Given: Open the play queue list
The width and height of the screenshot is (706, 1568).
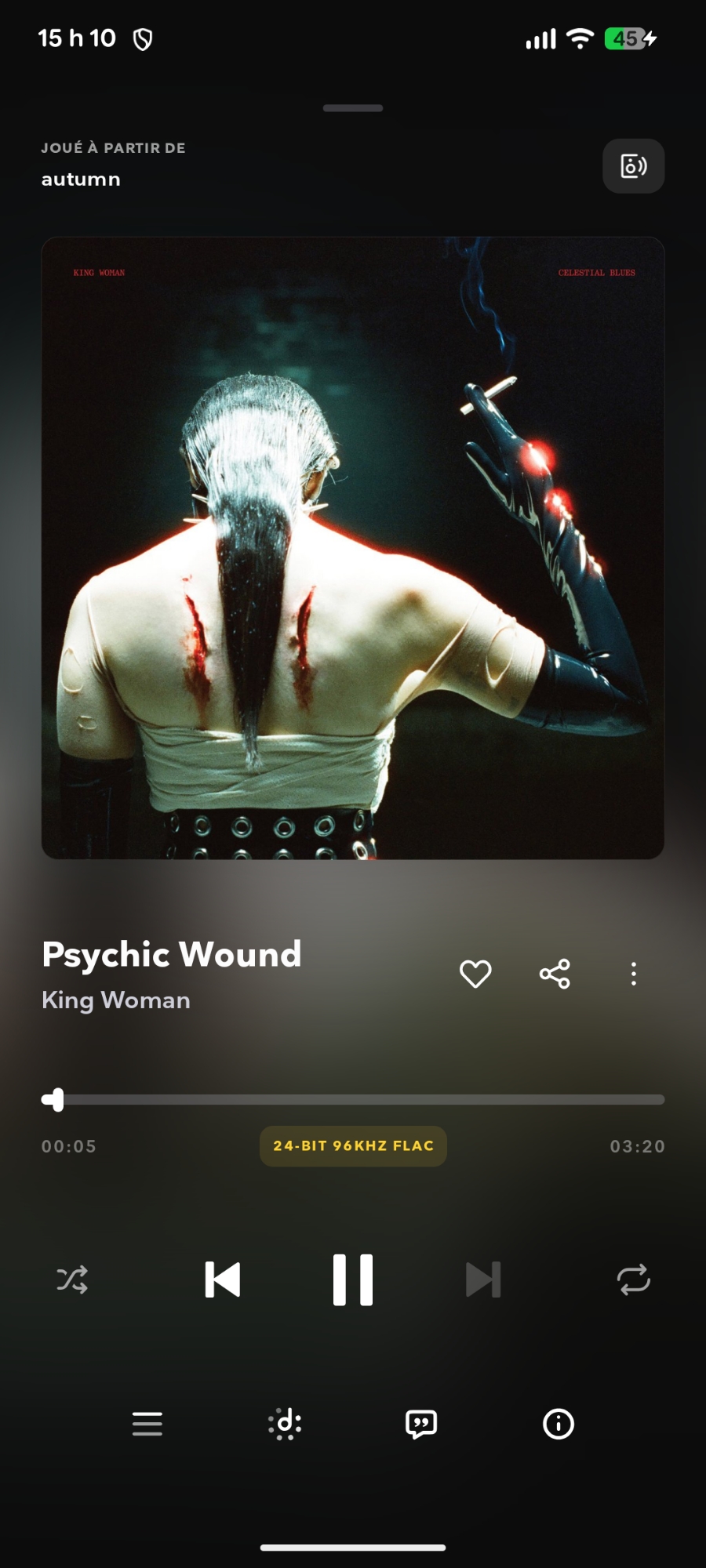Looking at the screenshot, I should 147,1424.
